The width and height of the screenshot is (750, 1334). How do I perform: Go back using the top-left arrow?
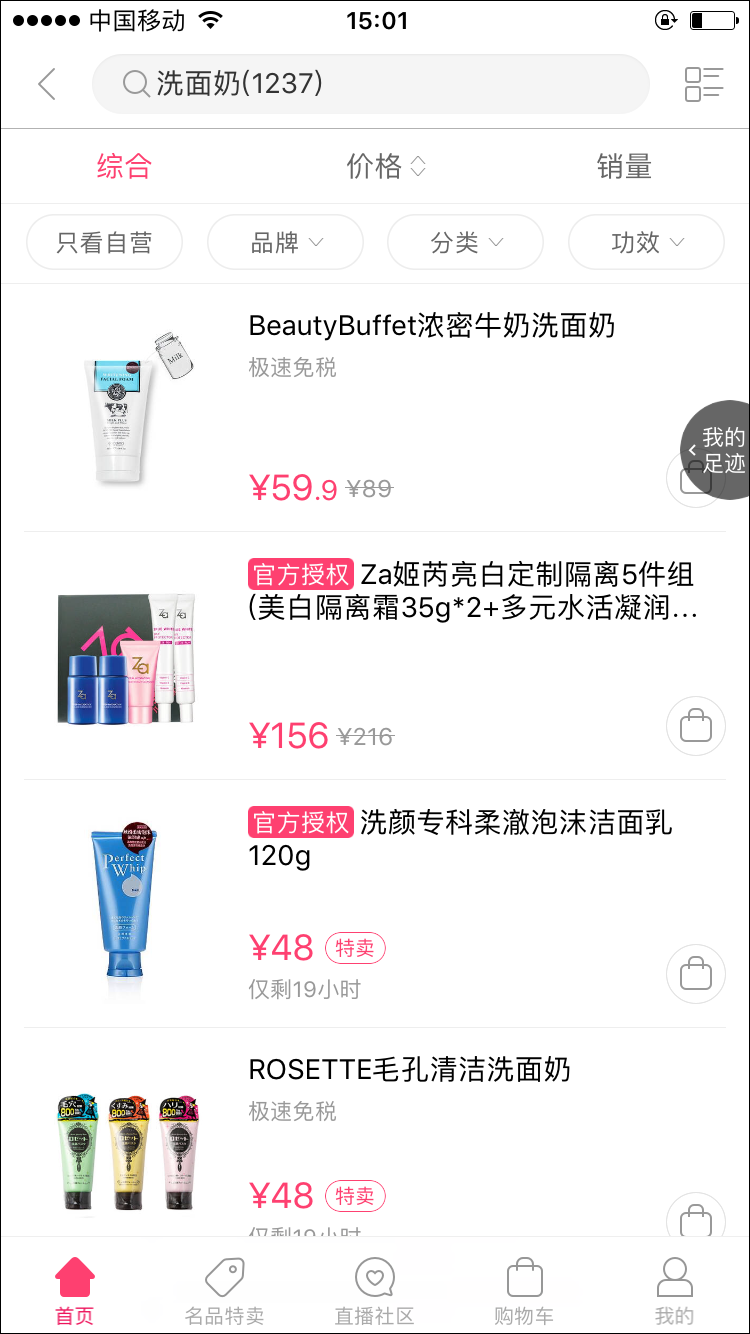click(47, 84)
